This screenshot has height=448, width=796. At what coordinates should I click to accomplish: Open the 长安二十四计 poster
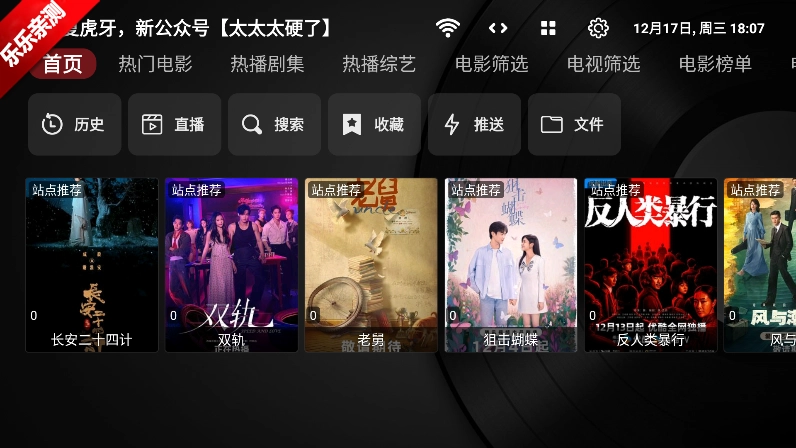(x=91, y=264)
